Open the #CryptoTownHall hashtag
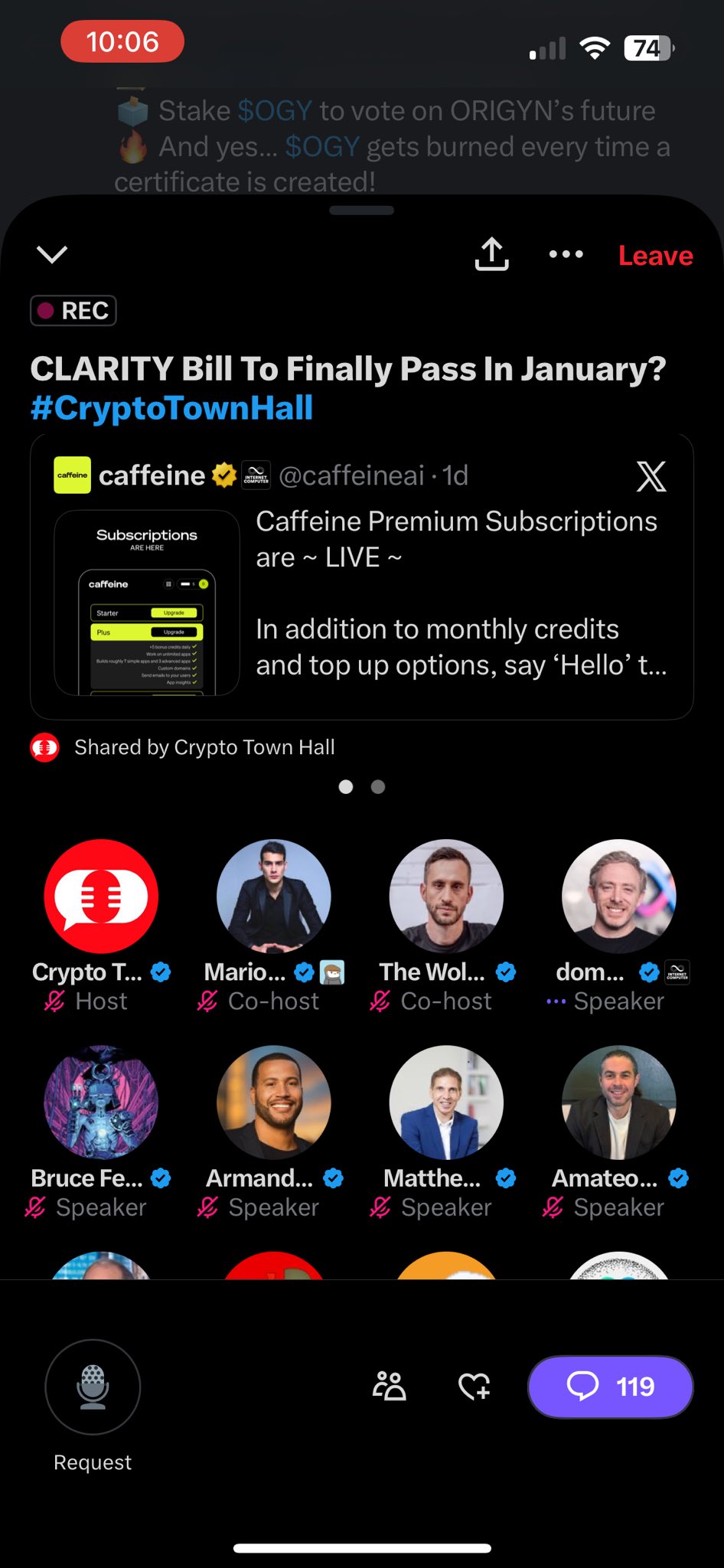 171,408
